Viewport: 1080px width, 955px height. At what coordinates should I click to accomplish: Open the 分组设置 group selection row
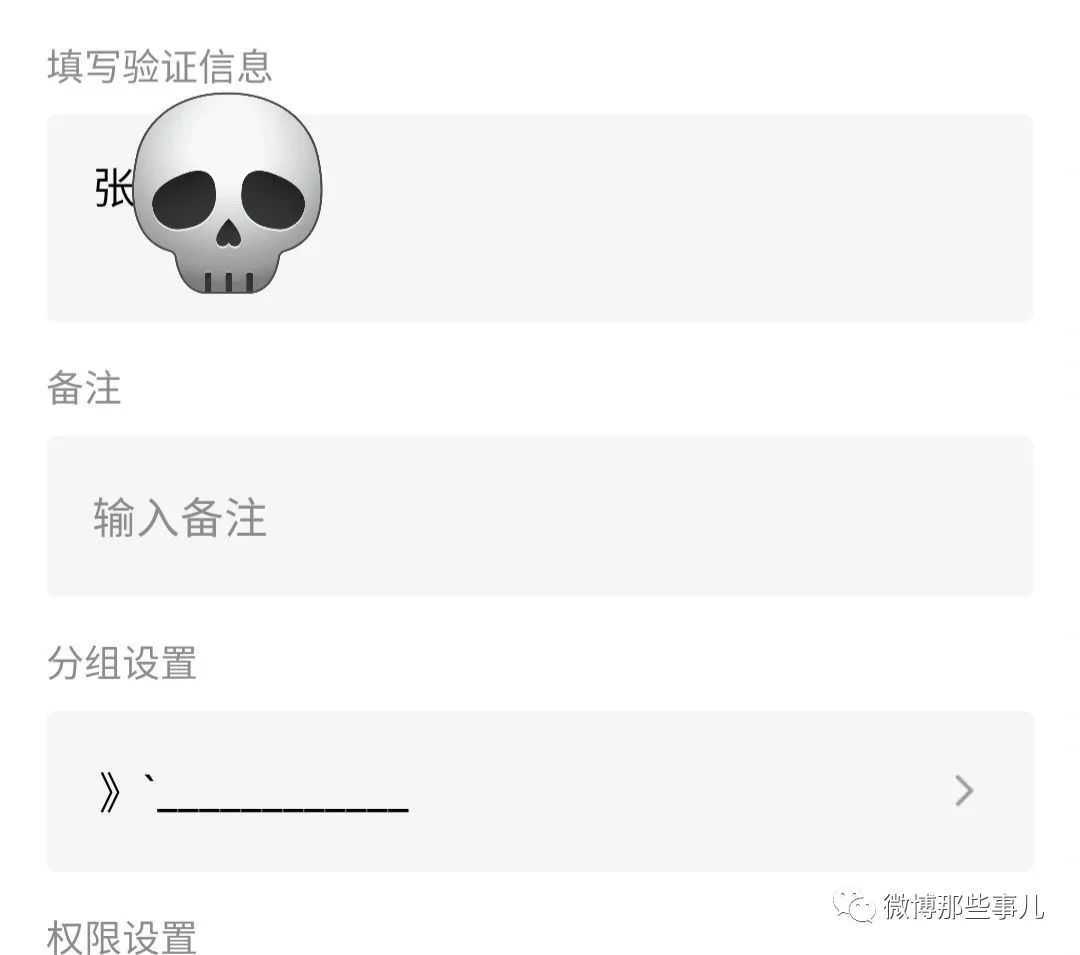[x=540, y=791]
